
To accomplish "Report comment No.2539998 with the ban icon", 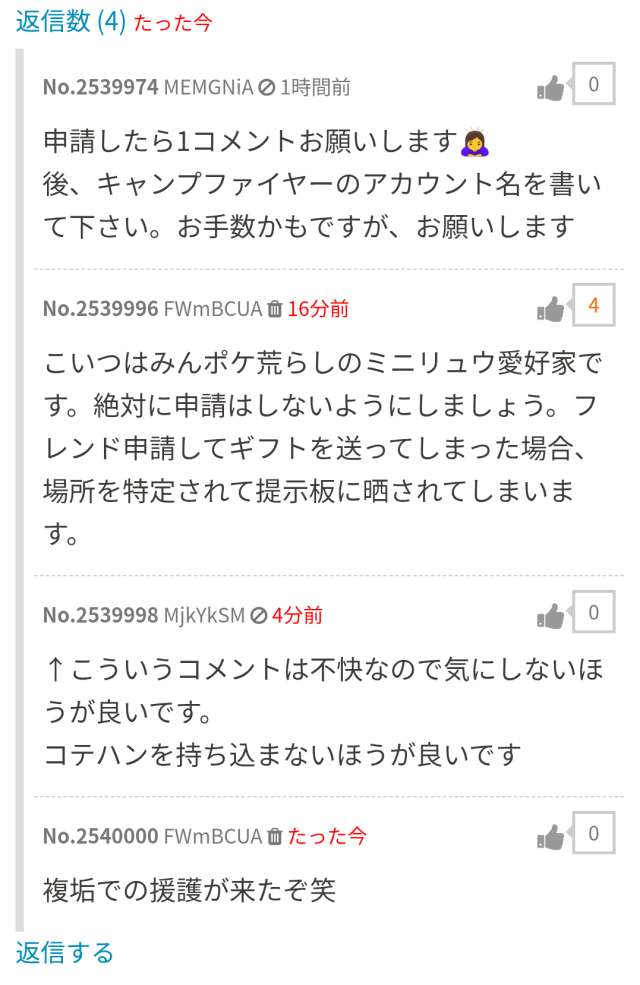I will tap(258, 616).
